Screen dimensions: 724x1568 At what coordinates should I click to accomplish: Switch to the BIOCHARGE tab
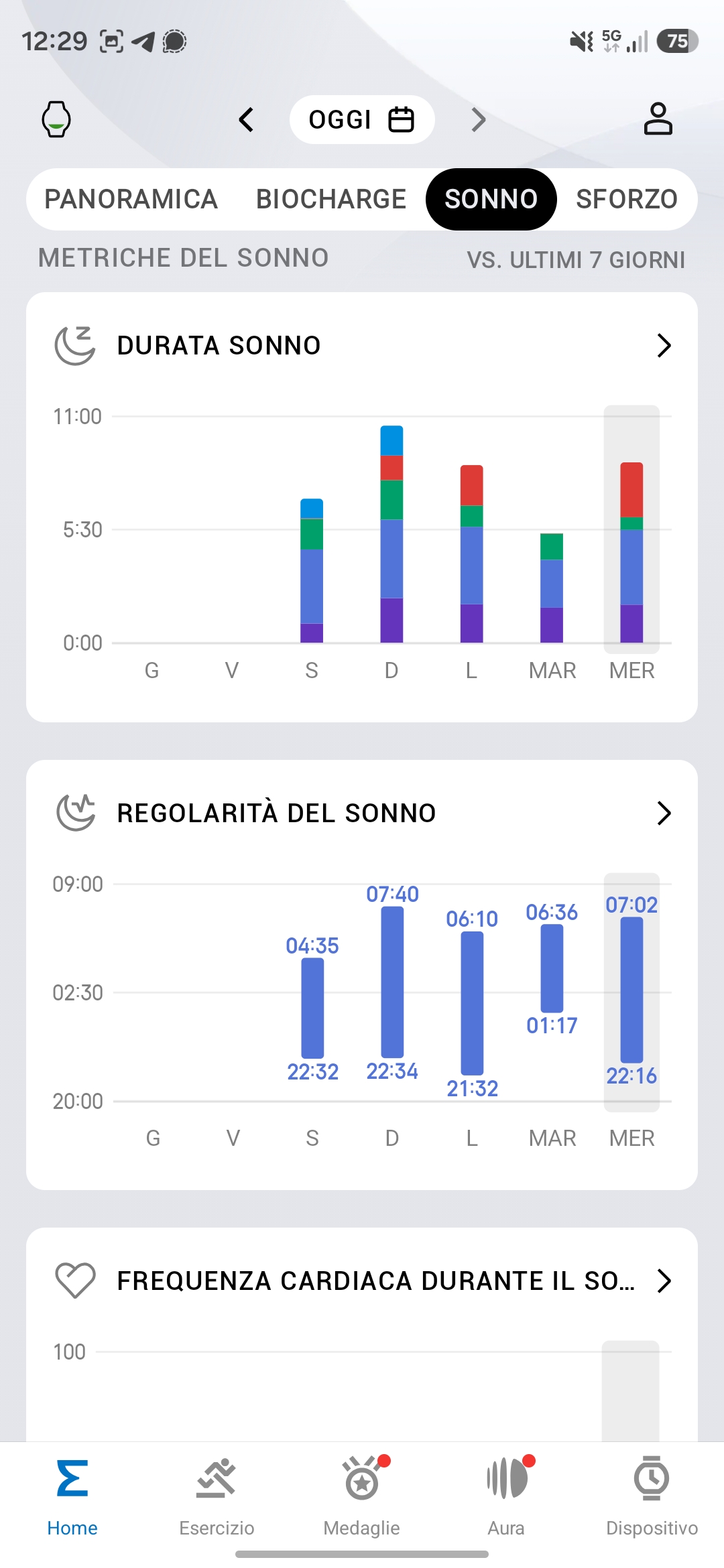tap(331, 199)
